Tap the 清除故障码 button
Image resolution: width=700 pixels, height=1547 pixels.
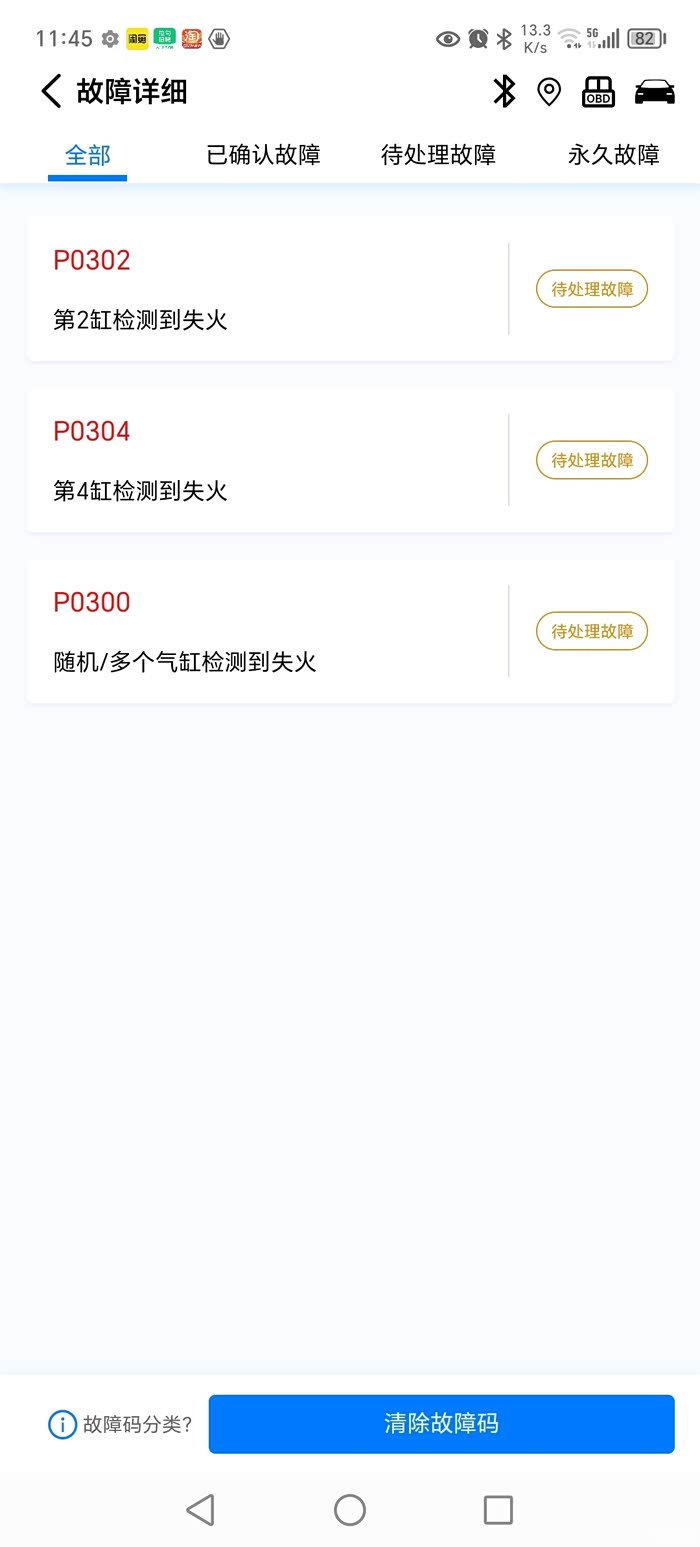pos(441,1424)
